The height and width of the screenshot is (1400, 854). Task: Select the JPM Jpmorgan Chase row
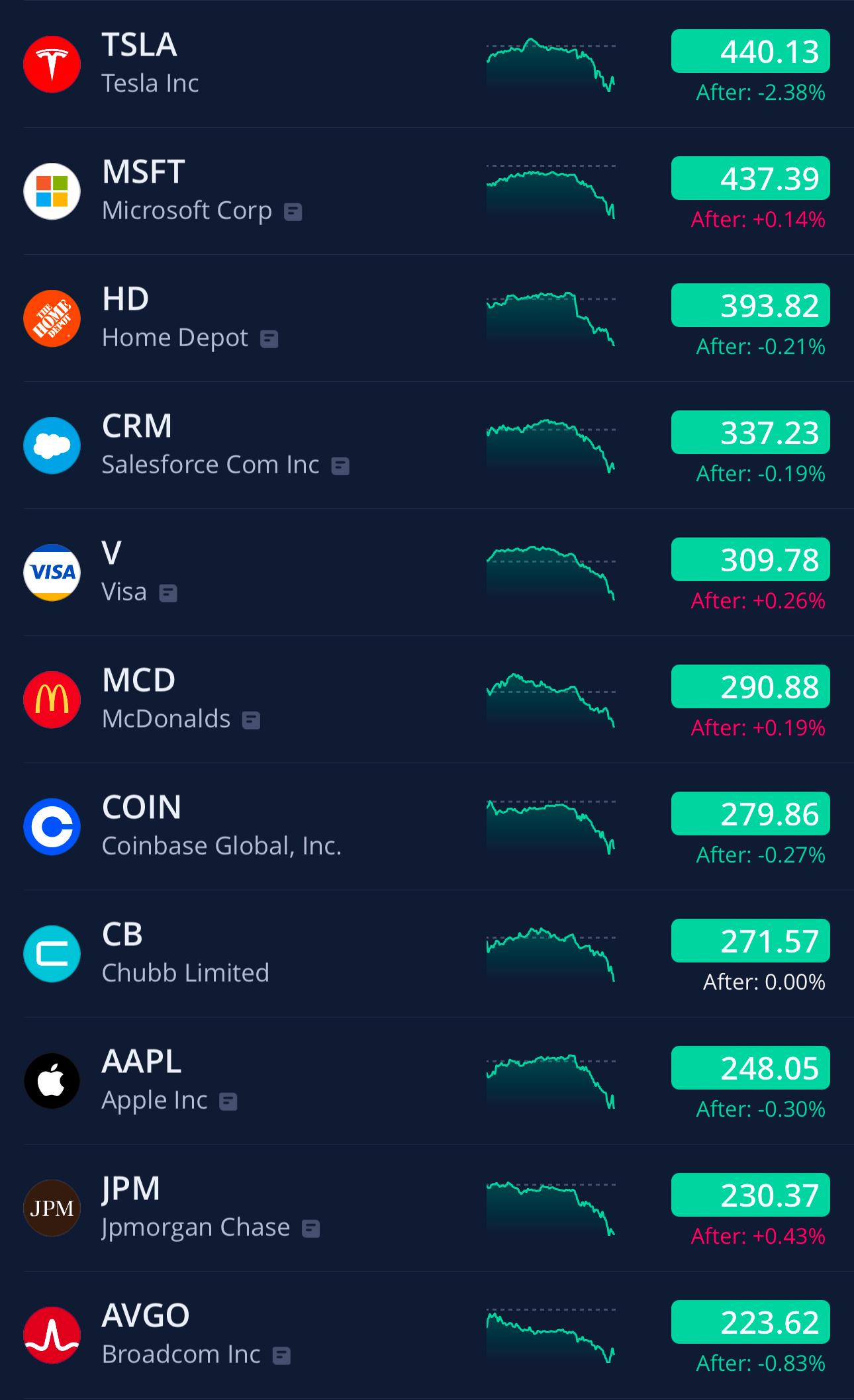427,1208
